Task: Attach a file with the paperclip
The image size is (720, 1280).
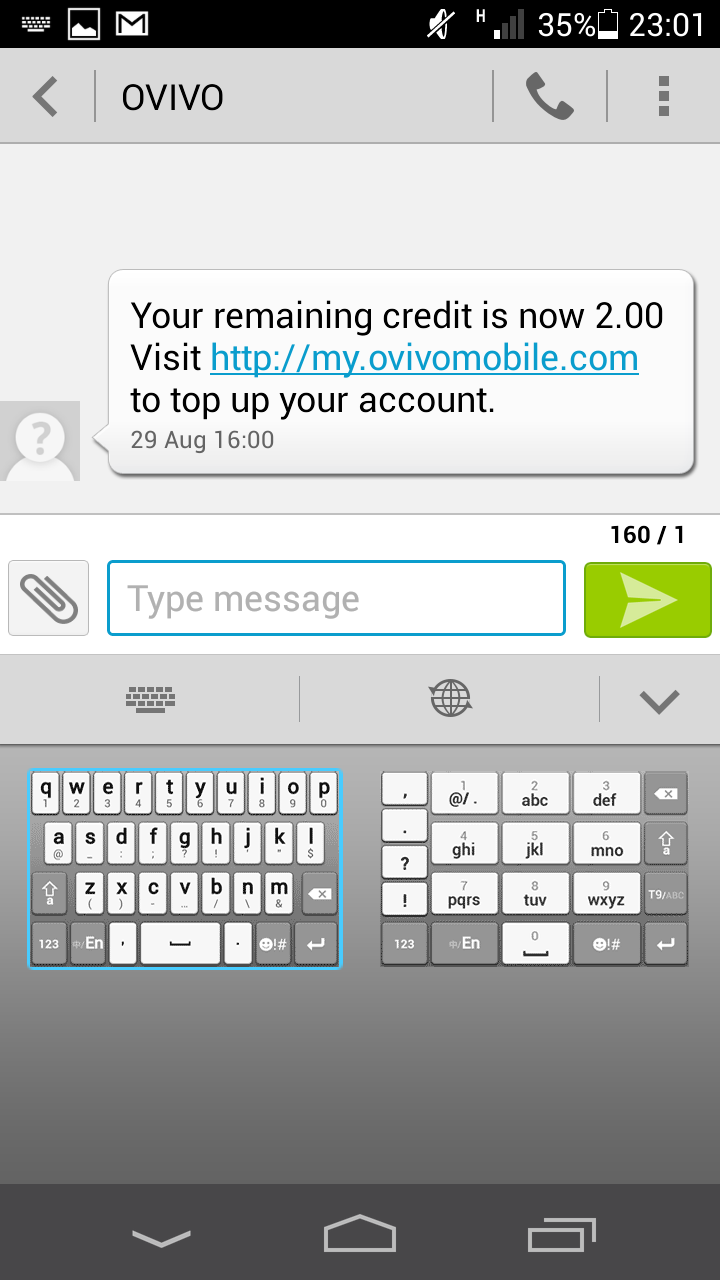Action: pyautogui.click(x=48, y=598)
